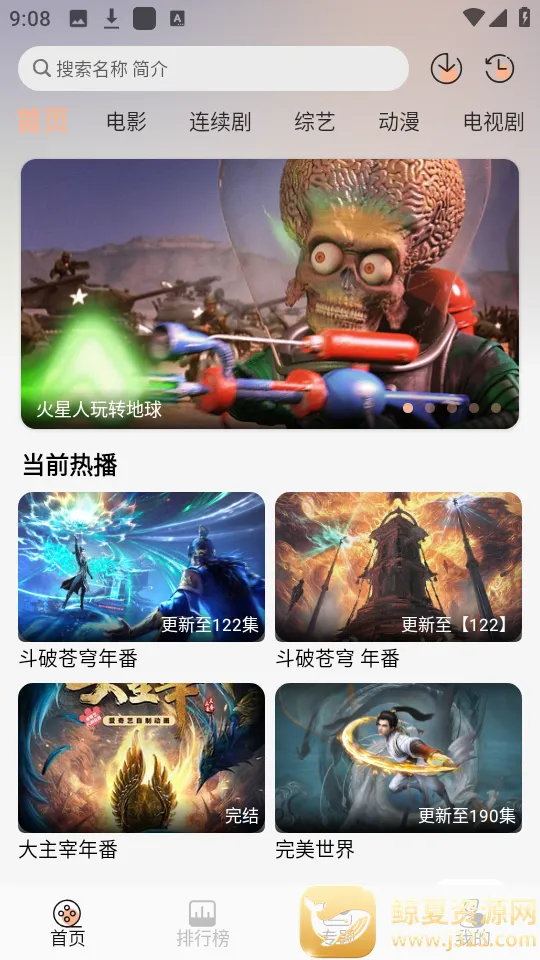Switch to the 电影 tab
This screenshot has width=540, height=960.
(x=126, y=122)
